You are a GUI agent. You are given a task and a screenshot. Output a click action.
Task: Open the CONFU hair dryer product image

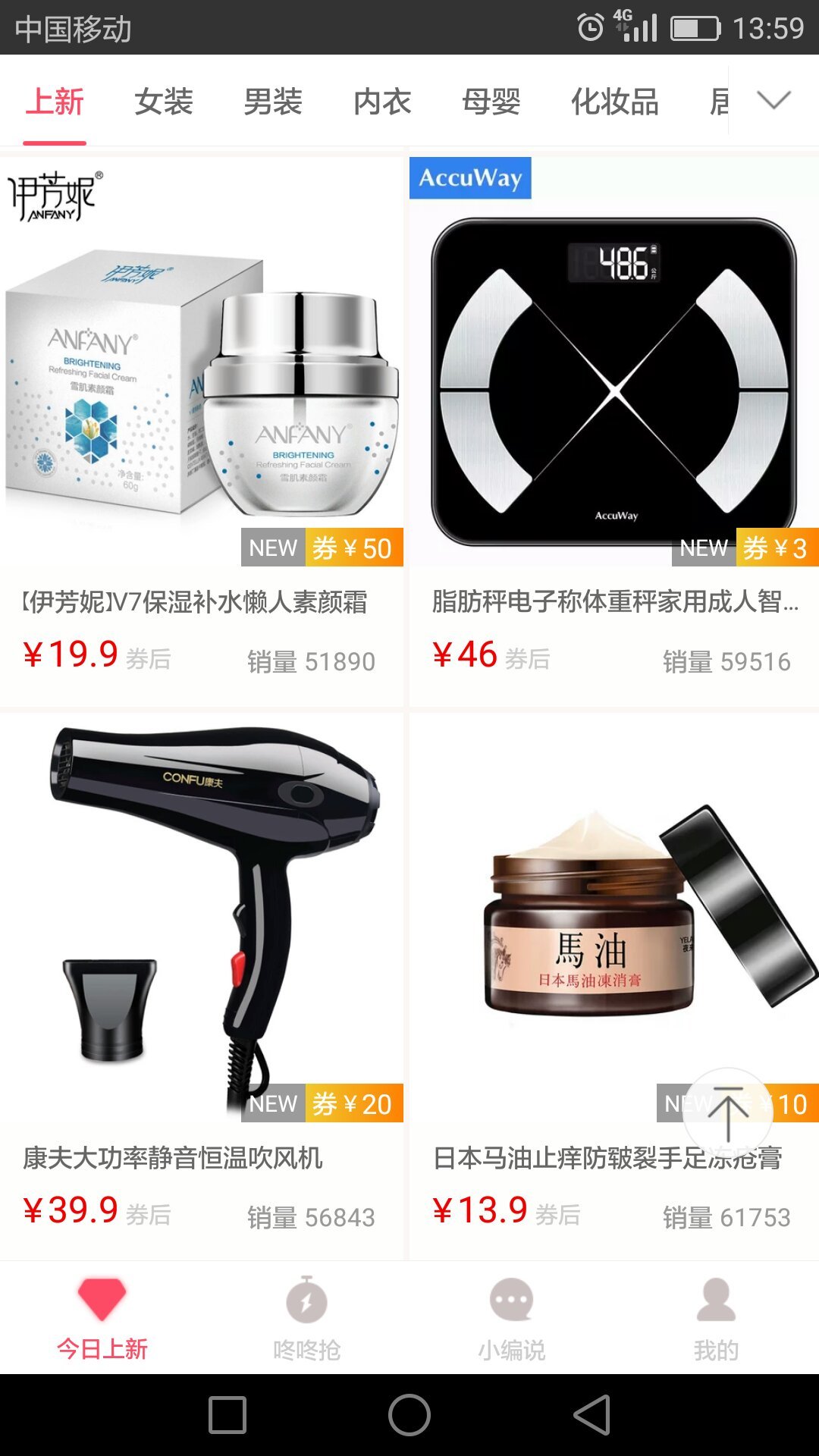pyautogui.click(x=205, y=895)
